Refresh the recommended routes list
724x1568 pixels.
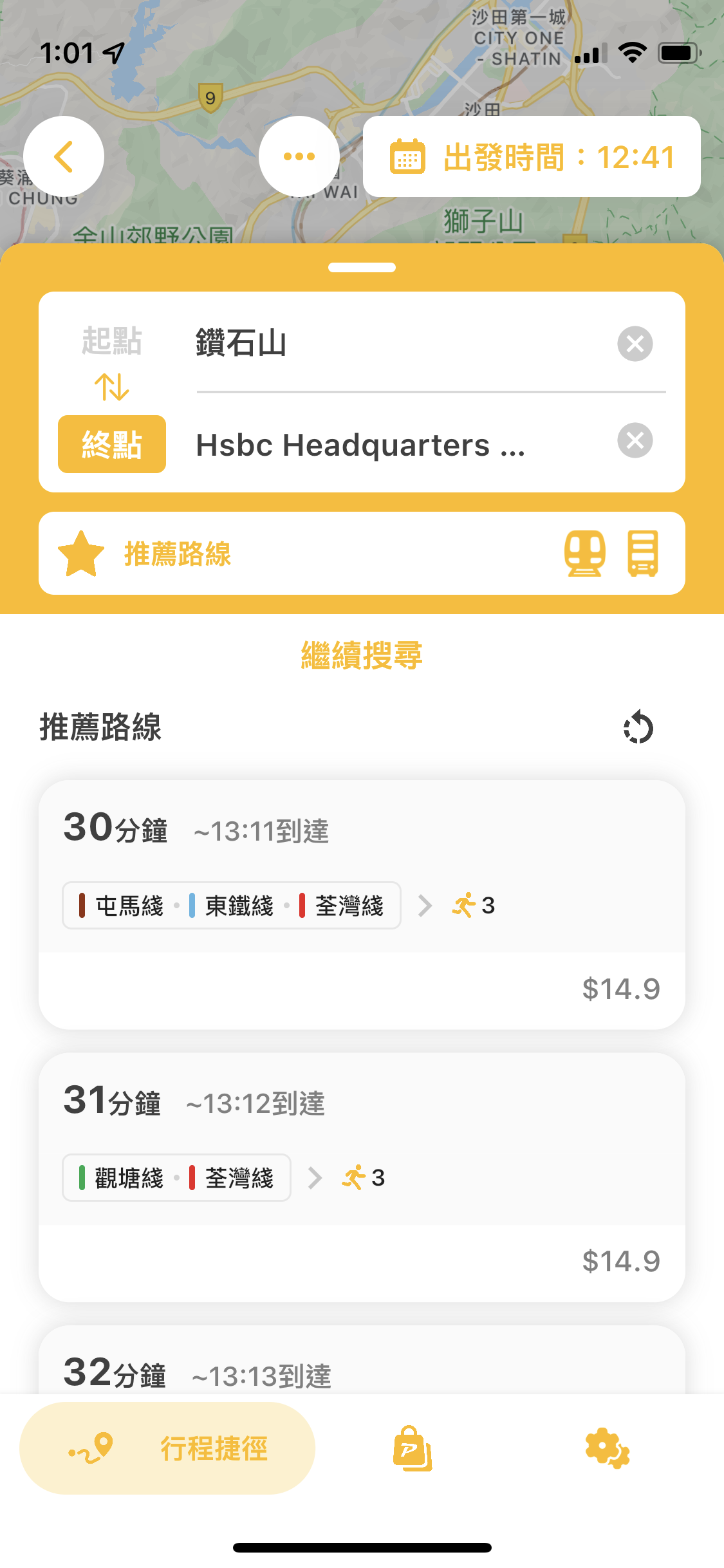click(x=638, y=727)
